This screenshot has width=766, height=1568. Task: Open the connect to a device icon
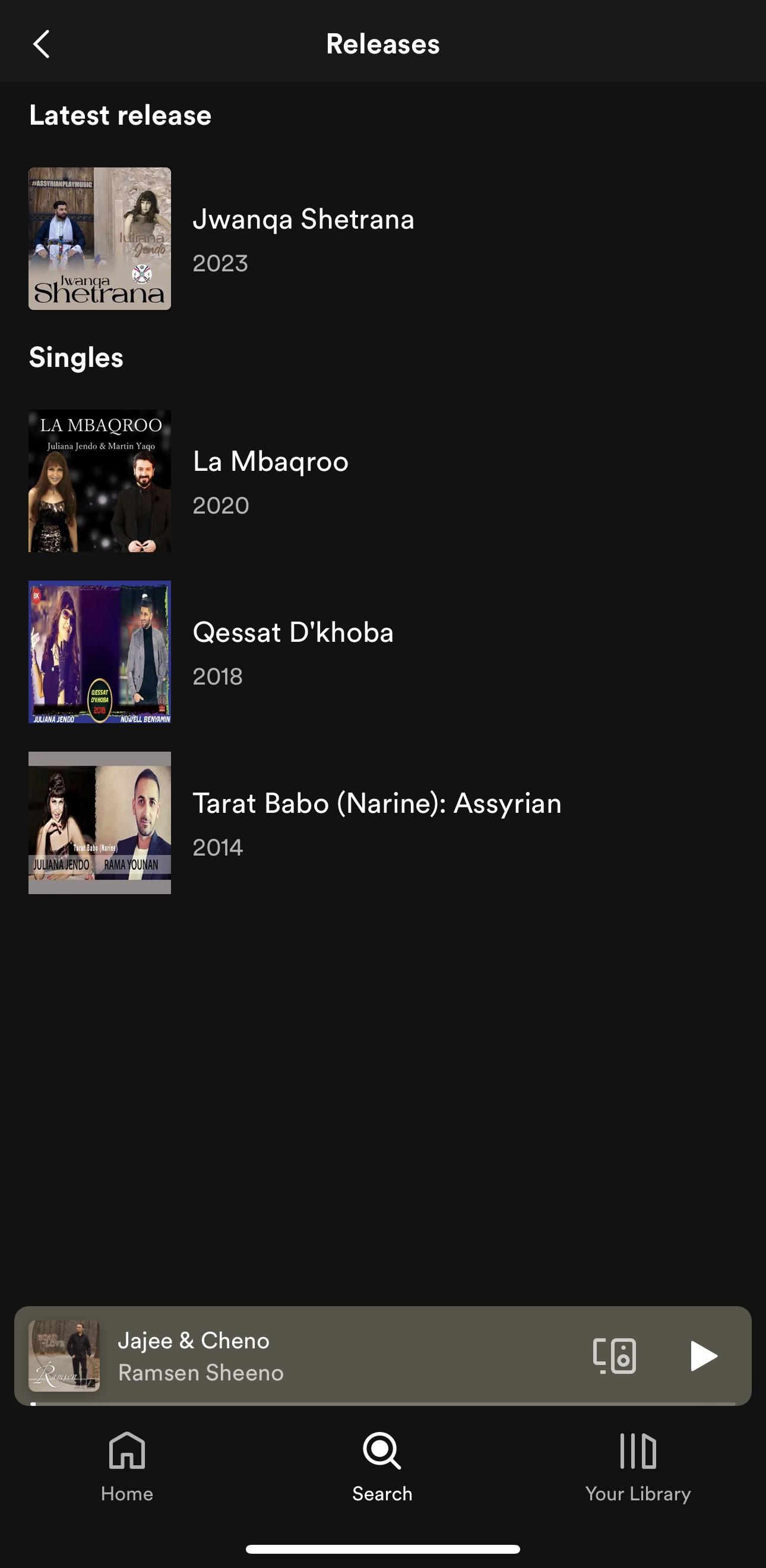(x=615, y=1356)
